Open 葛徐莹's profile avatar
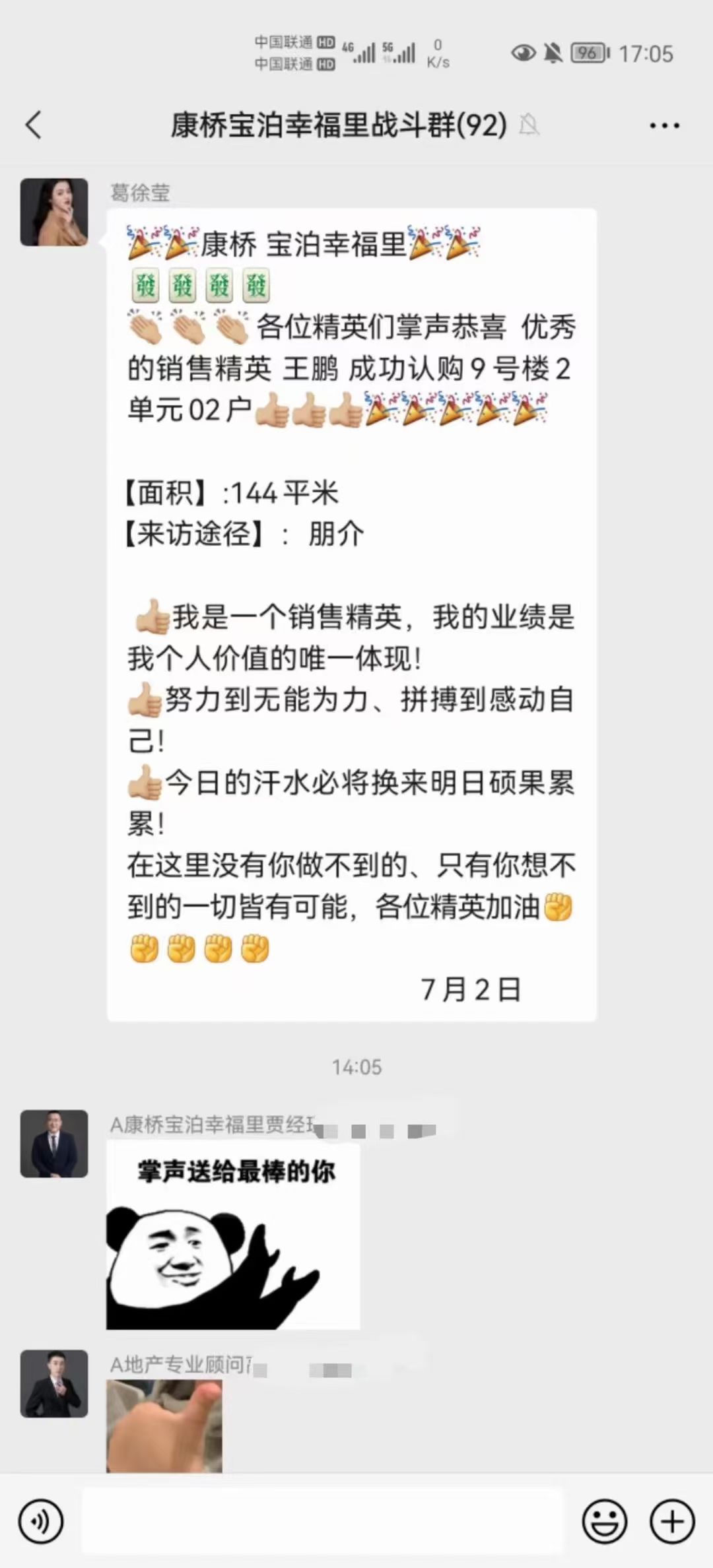The width and height of the screenshot is (713, 1568). [x=54, y=212]
